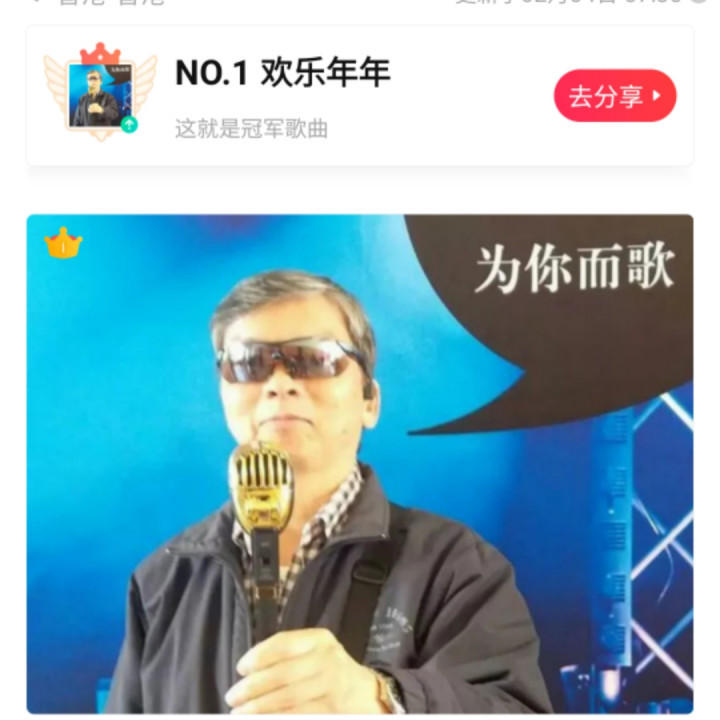Tap the 去分享 share button
Screen dimensions: 720x720
click(614, 96)
